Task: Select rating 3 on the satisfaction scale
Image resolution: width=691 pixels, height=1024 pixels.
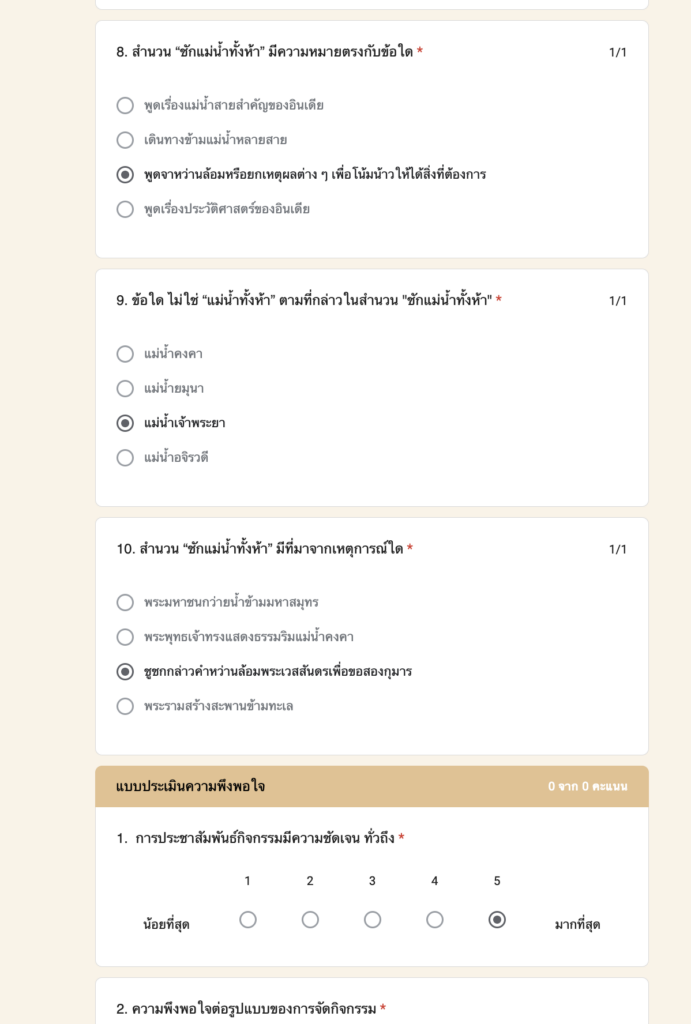Action: click(372, 920)
